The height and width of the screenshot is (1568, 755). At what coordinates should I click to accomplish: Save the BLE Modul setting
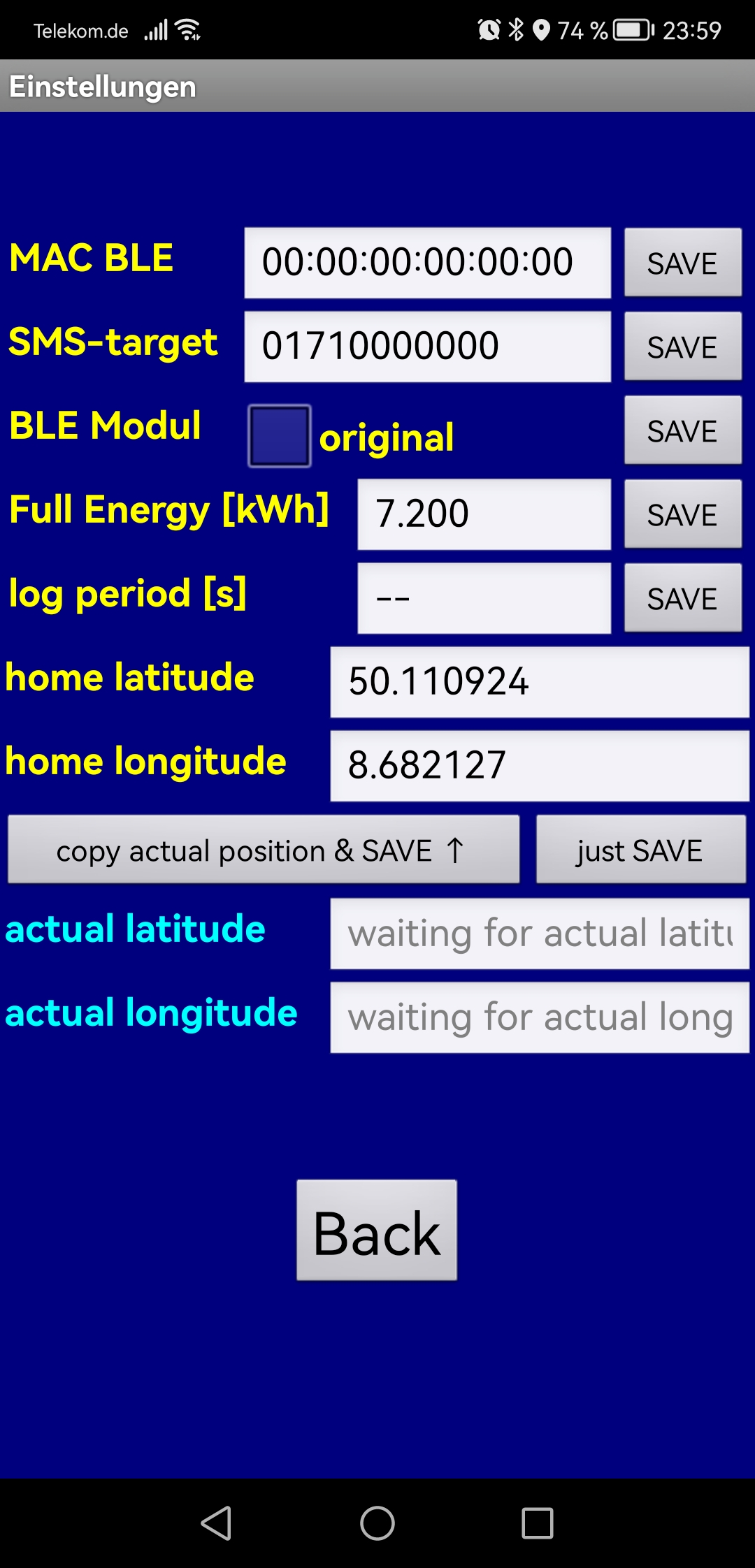tap(682, 430)
